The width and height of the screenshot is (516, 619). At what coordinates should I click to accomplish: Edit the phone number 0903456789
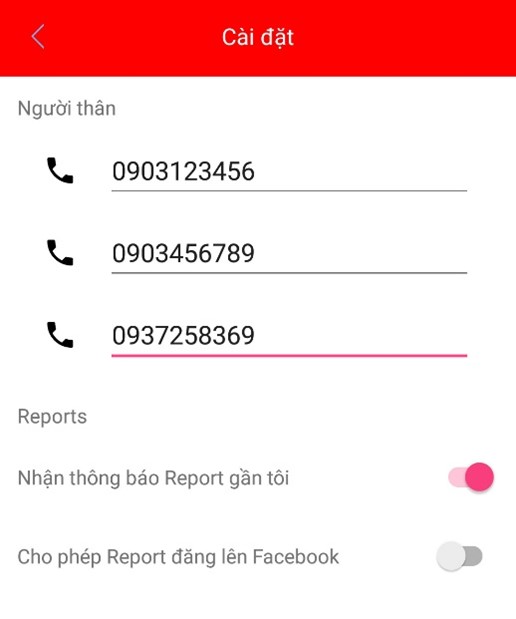pos(289,254)
